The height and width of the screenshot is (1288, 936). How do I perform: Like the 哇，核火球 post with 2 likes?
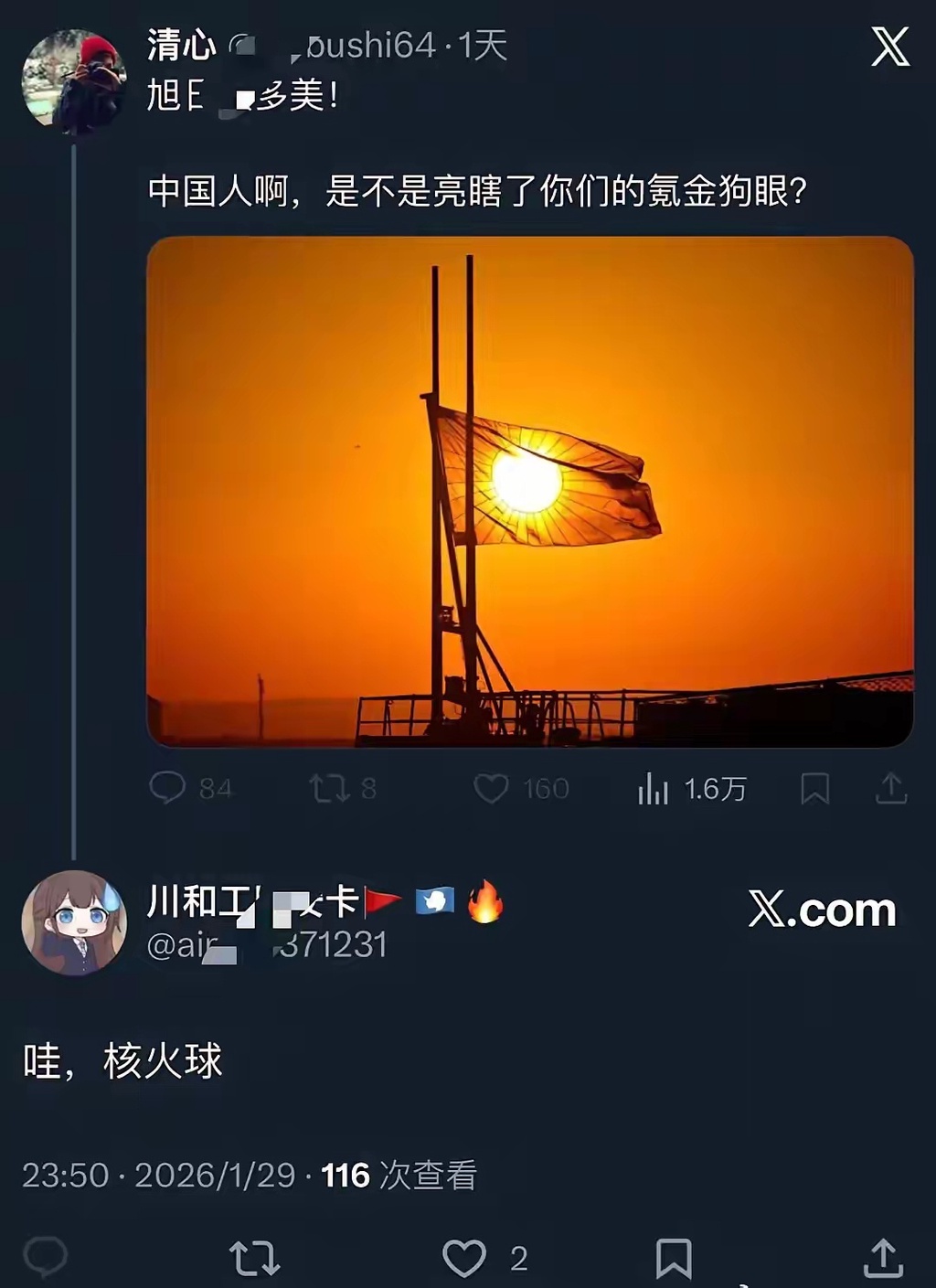coord(464,1258)
